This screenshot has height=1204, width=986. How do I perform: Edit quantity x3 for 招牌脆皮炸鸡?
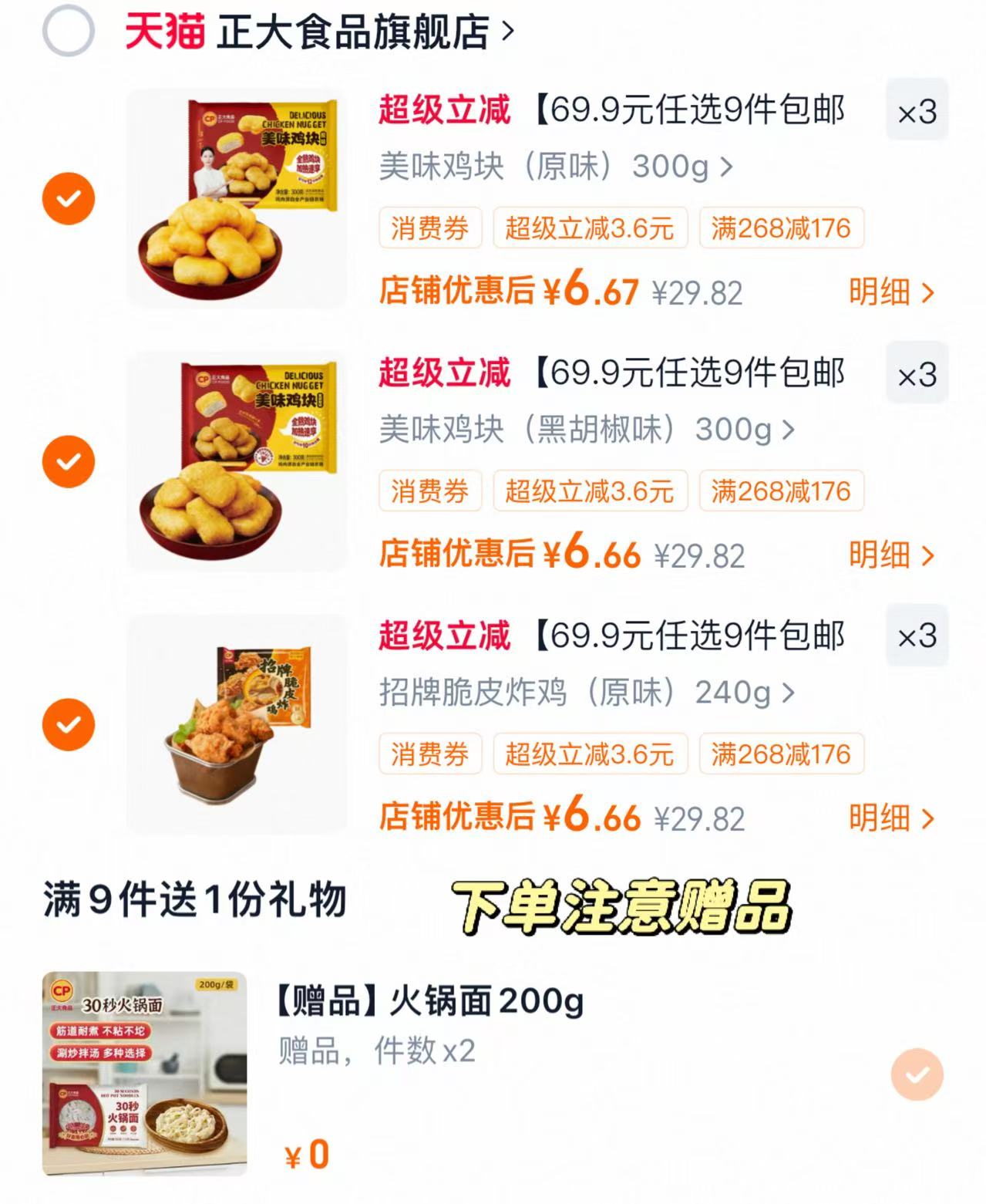917,636
